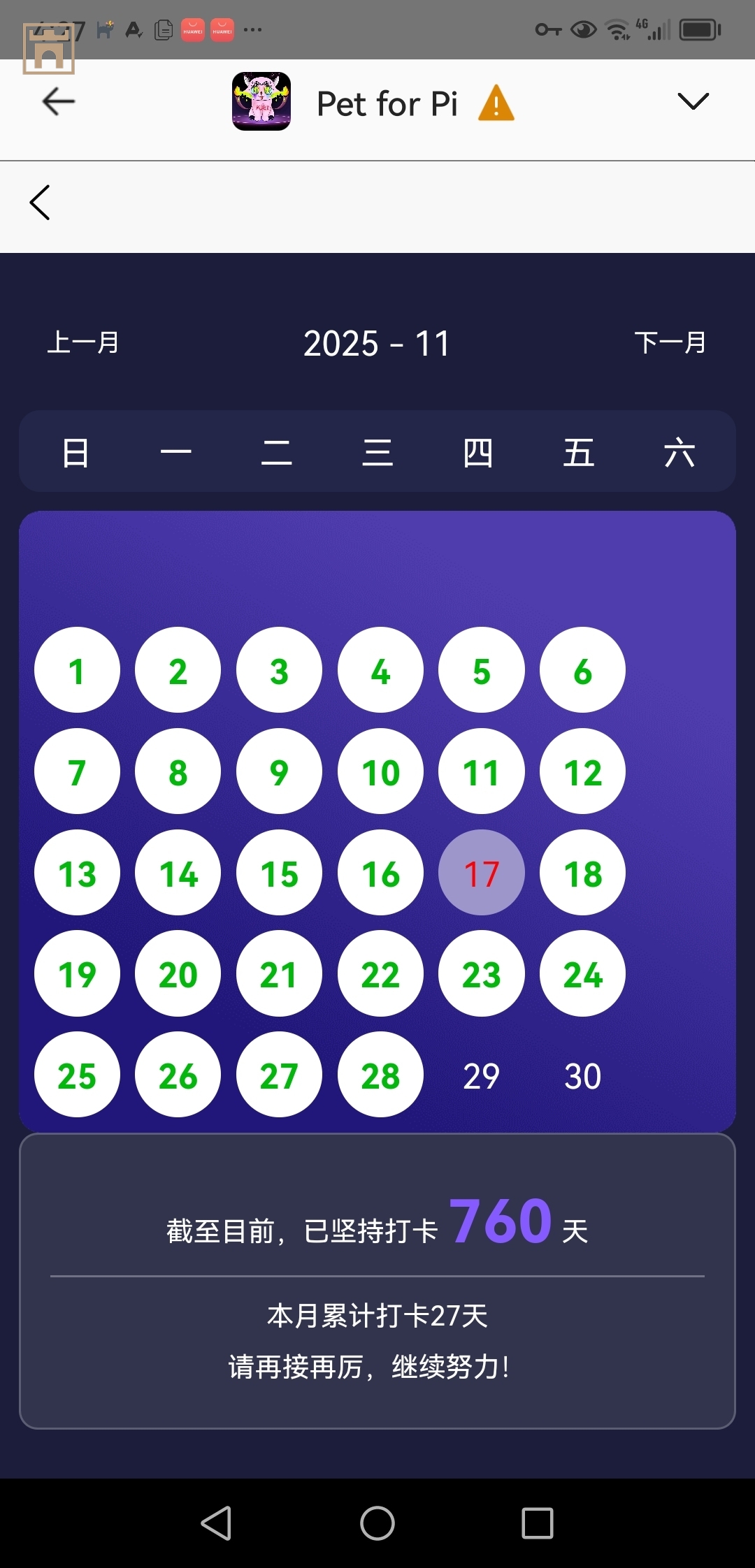The width and height of the screenshot is (755, 1568).
Task: Expand the dropdown chevron in the app header
Action: click(693, 102)
